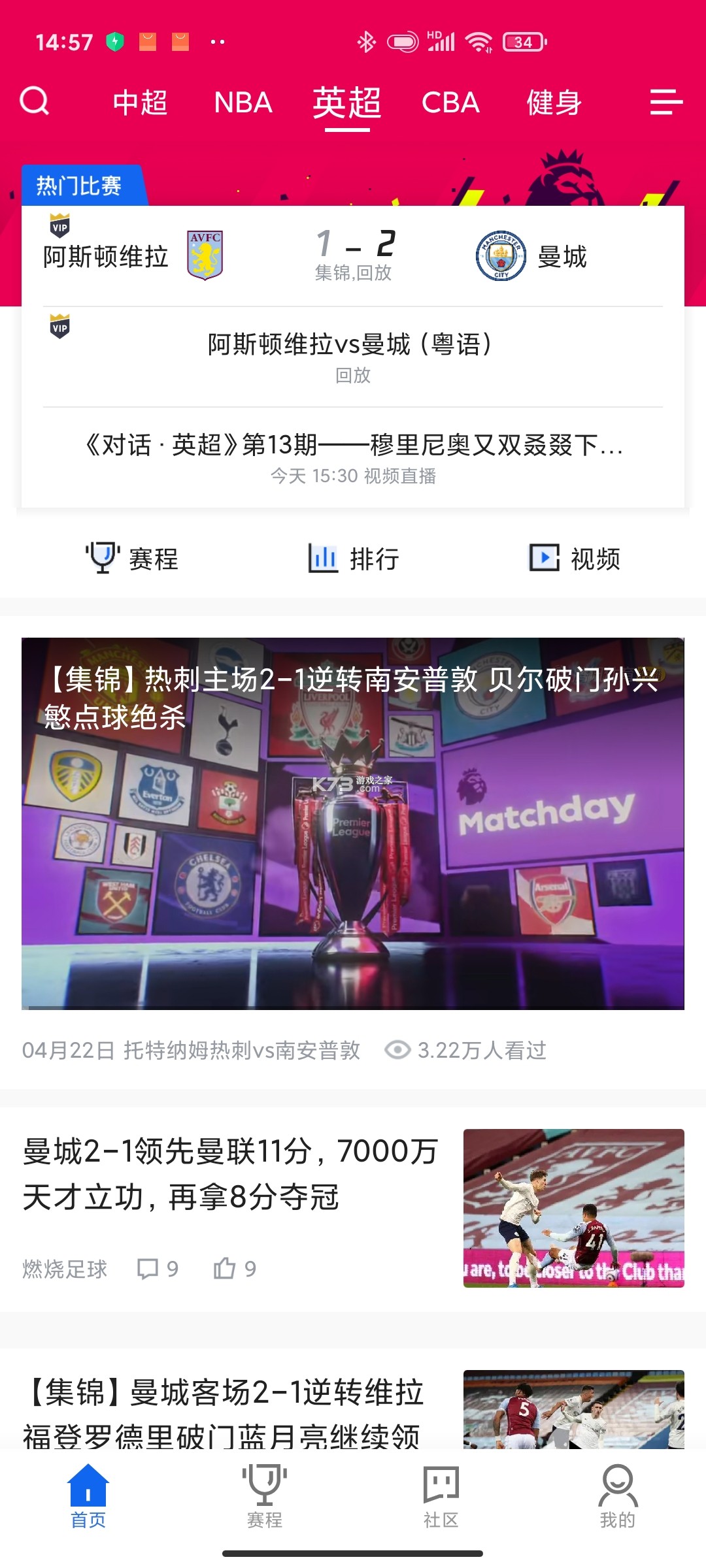Open 《对话·英超》第13期 live video
The height and width of the screenshot is (1568, 706).
point(353,457)
